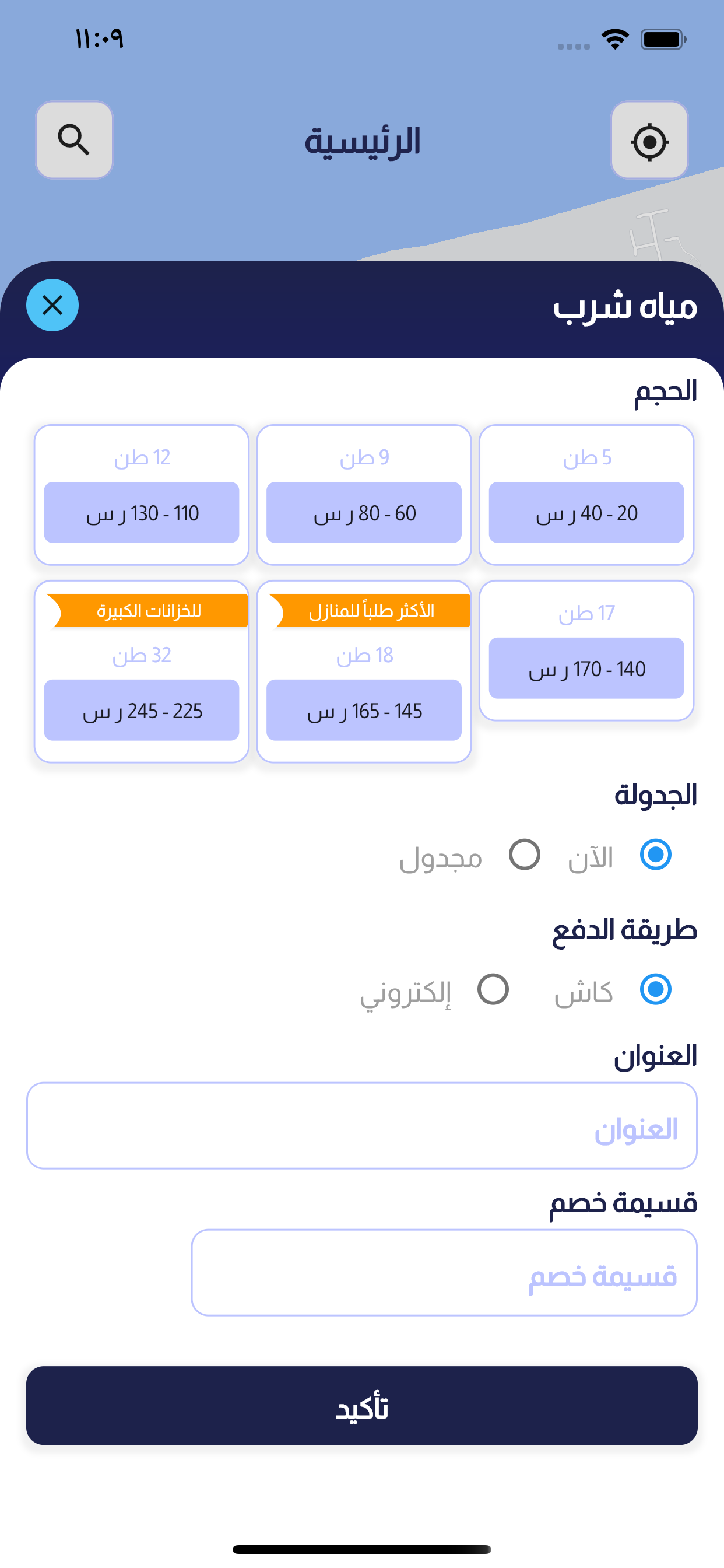Open the search icon button

pyautogui.click(x=73, y=140)
